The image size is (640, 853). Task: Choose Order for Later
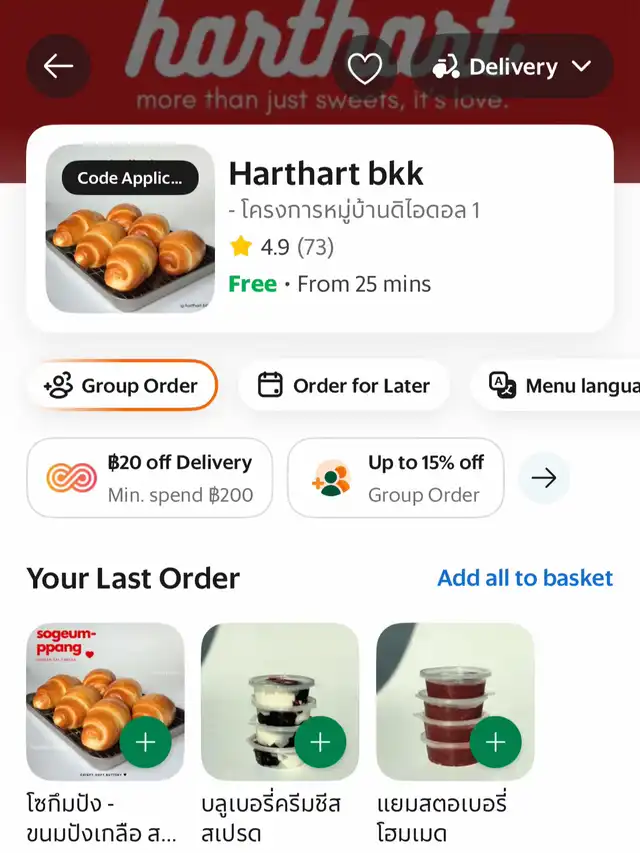[344, 386]
